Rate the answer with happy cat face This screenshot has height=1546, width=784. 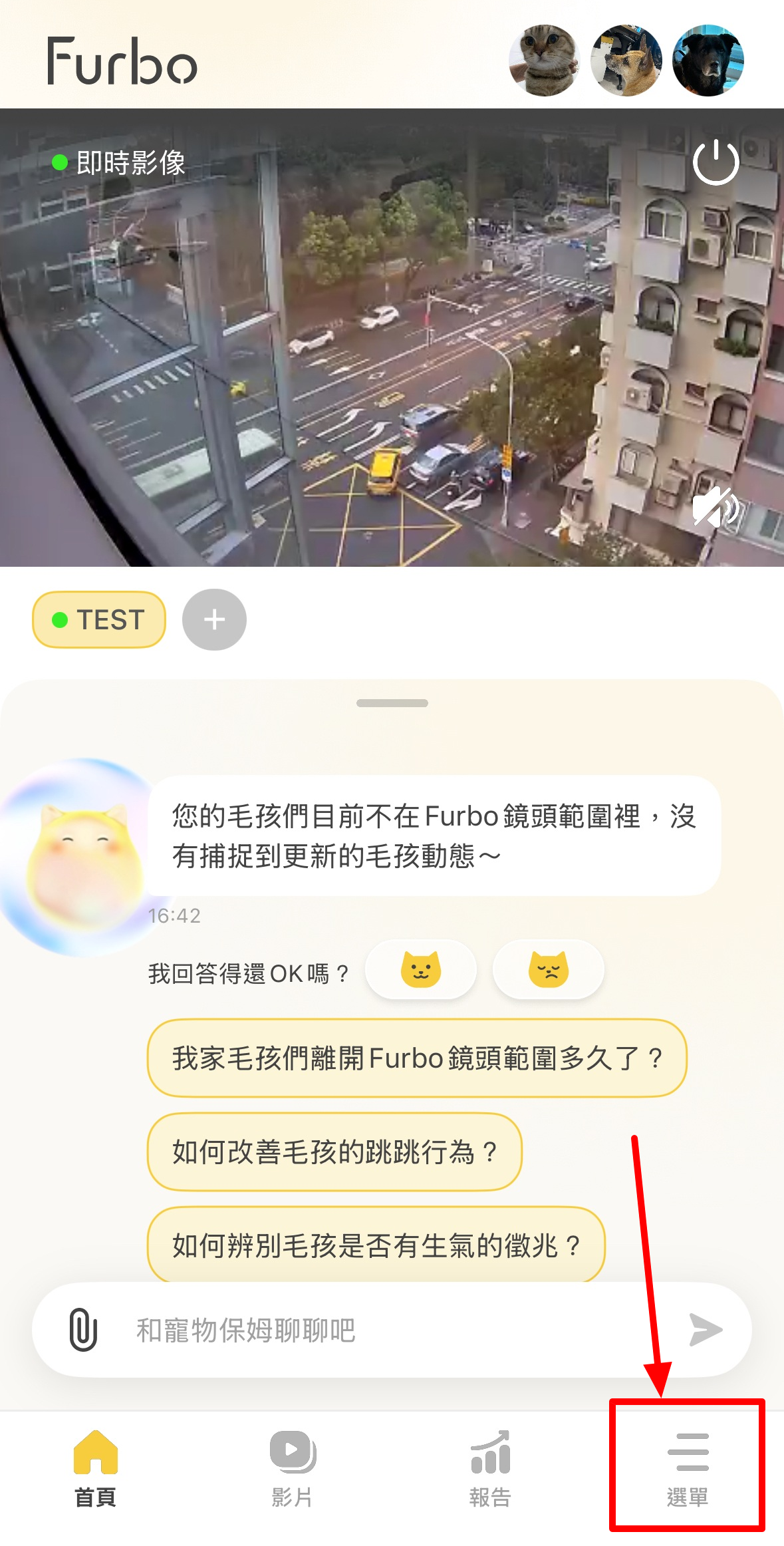point(421,969)
